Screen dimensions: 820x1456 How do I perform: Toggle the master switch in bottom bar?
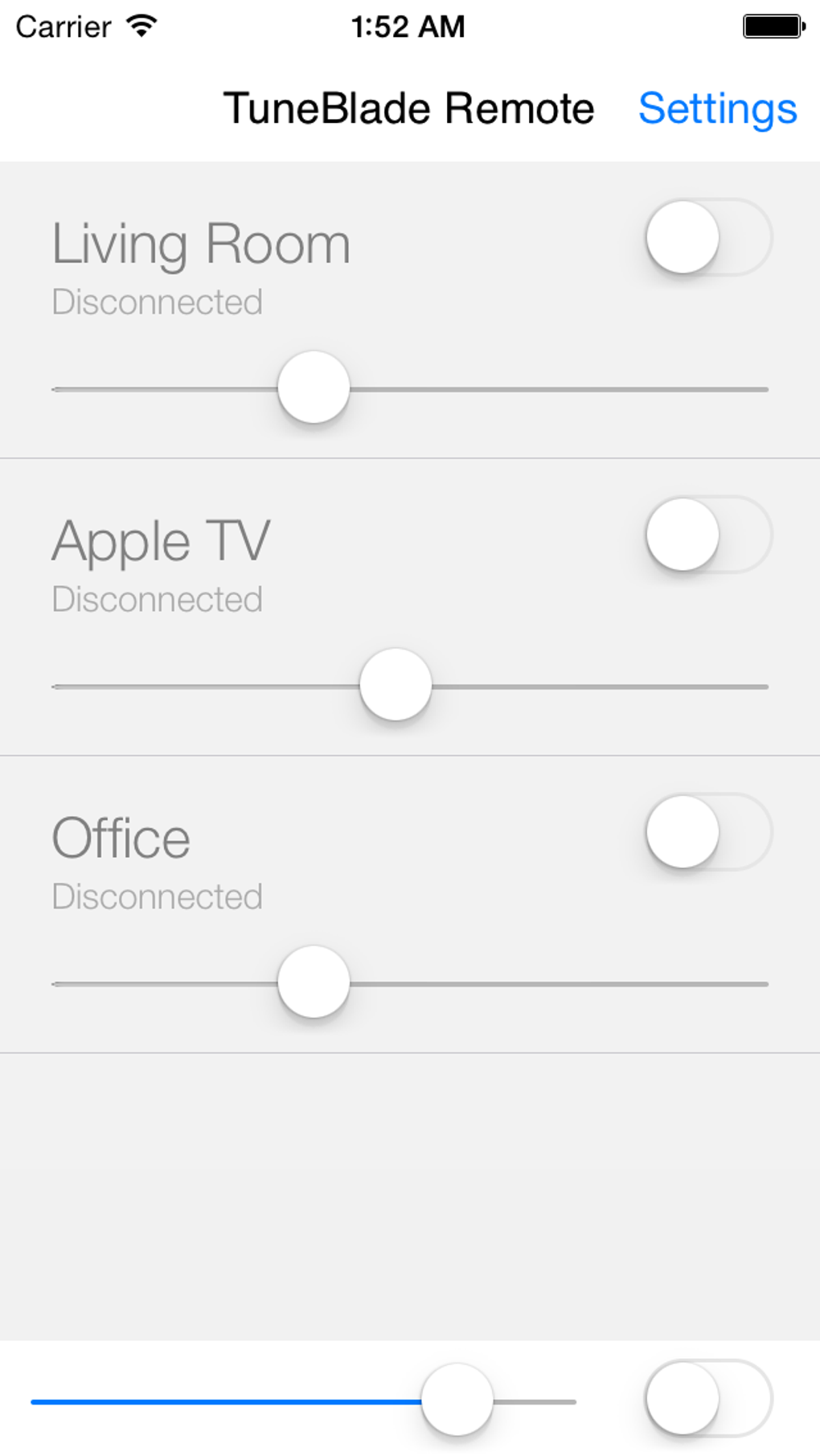click(x=707, y=1399)
